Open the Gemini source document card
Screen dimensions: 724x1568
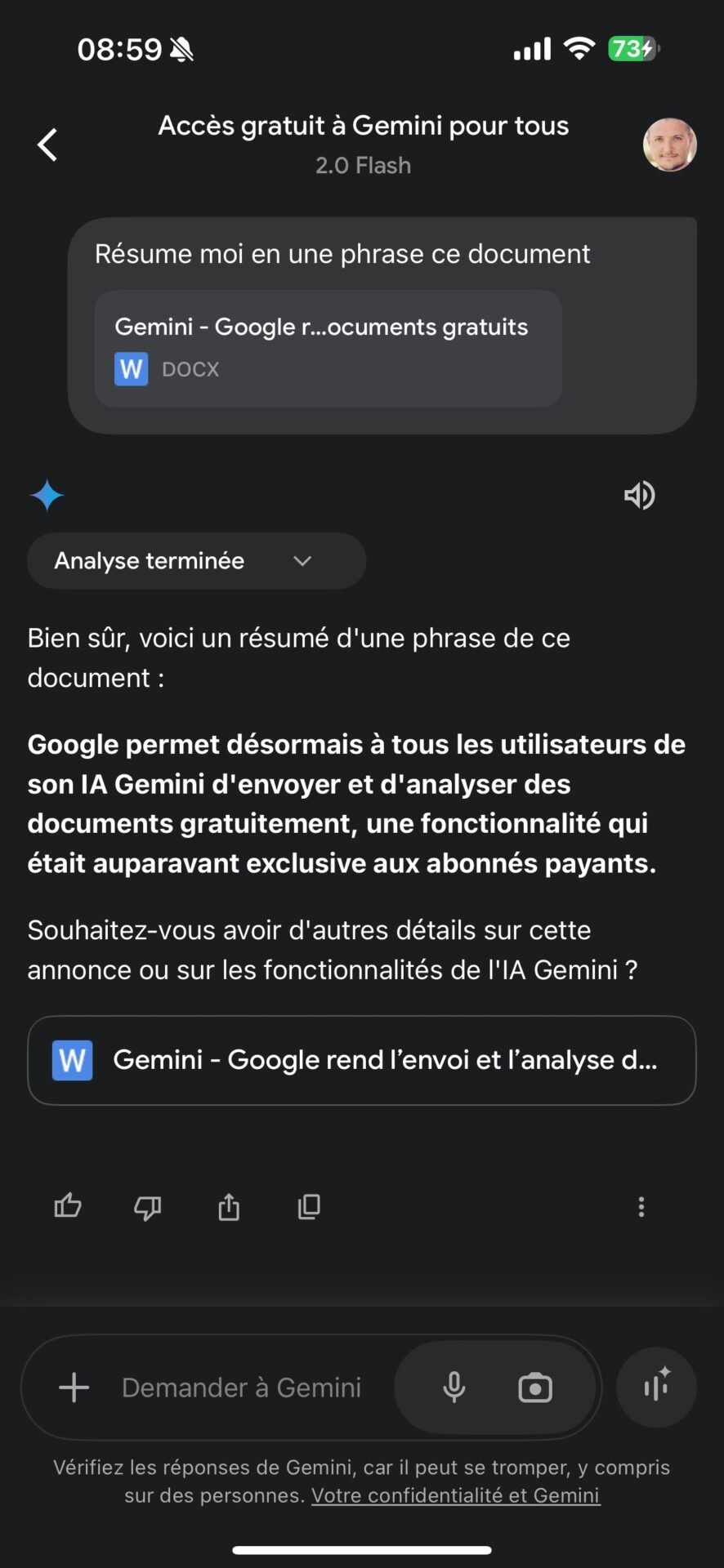click(x=362, y=1060)
